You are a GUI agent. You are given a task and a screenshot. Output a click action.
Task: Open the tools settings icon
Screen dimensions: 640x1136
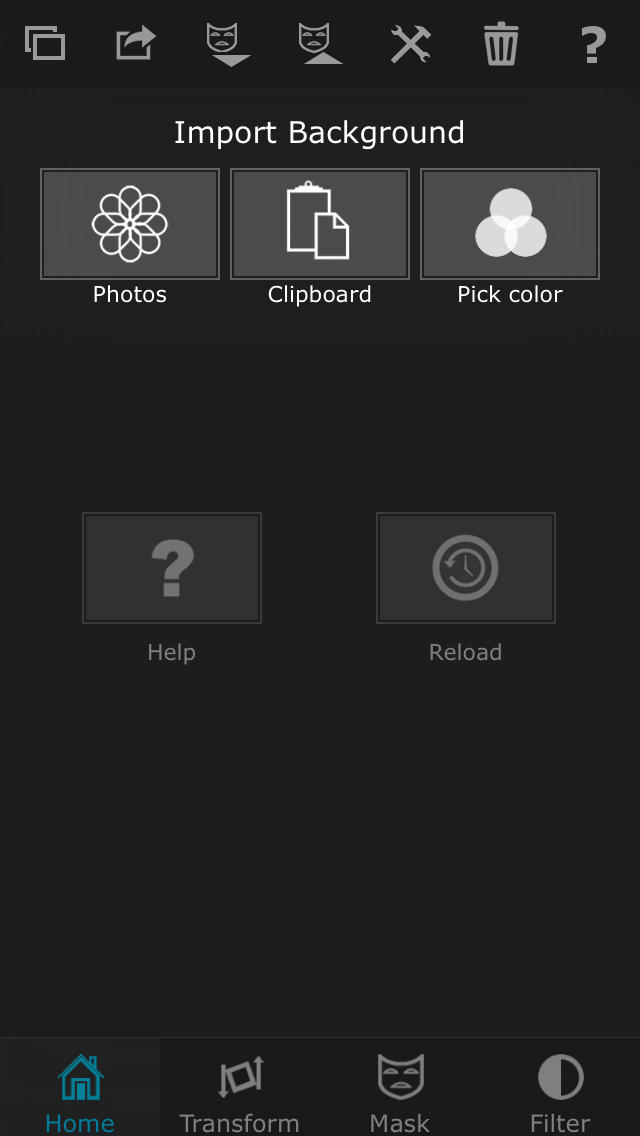(411, 44)
